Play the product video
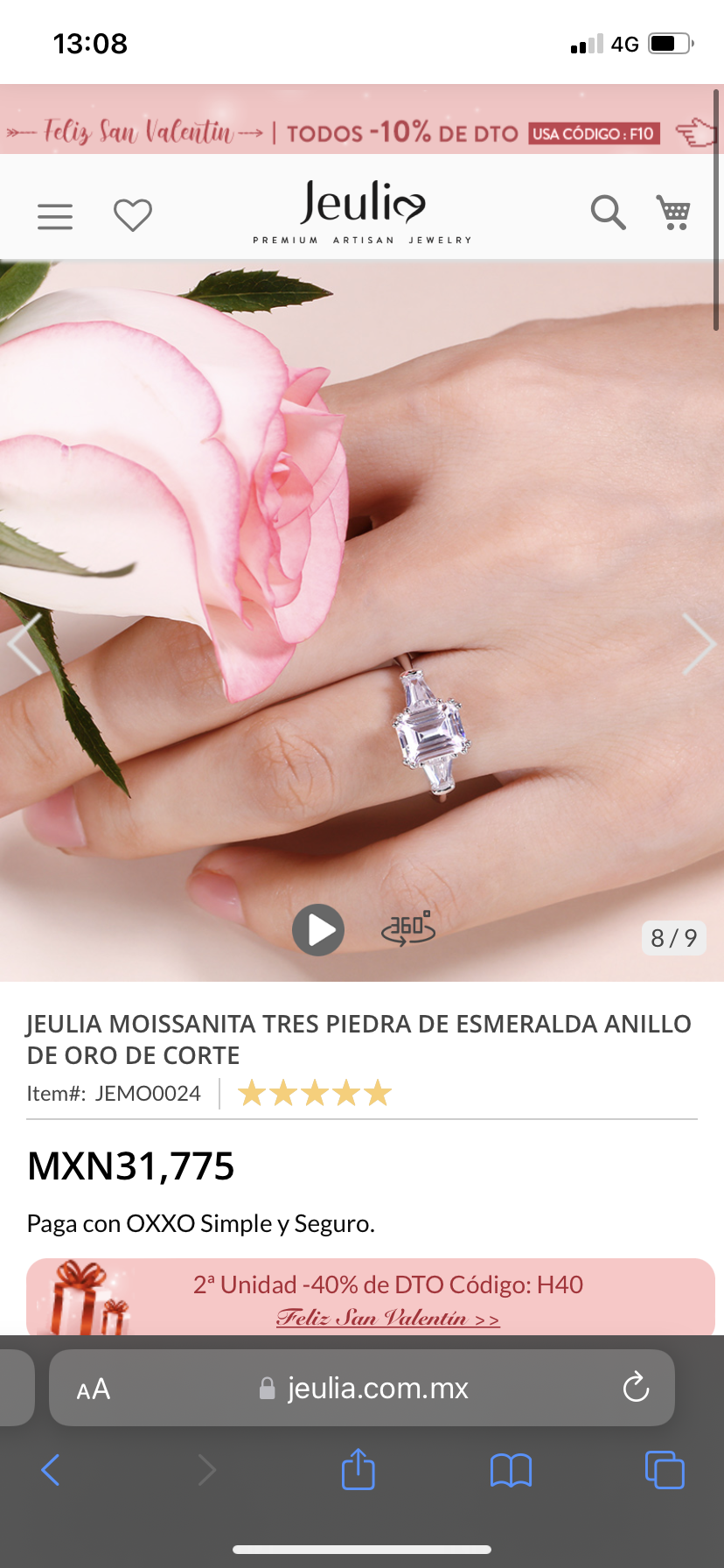Image resolution: width=724 pixels, height=1568 pixels. 318,930
